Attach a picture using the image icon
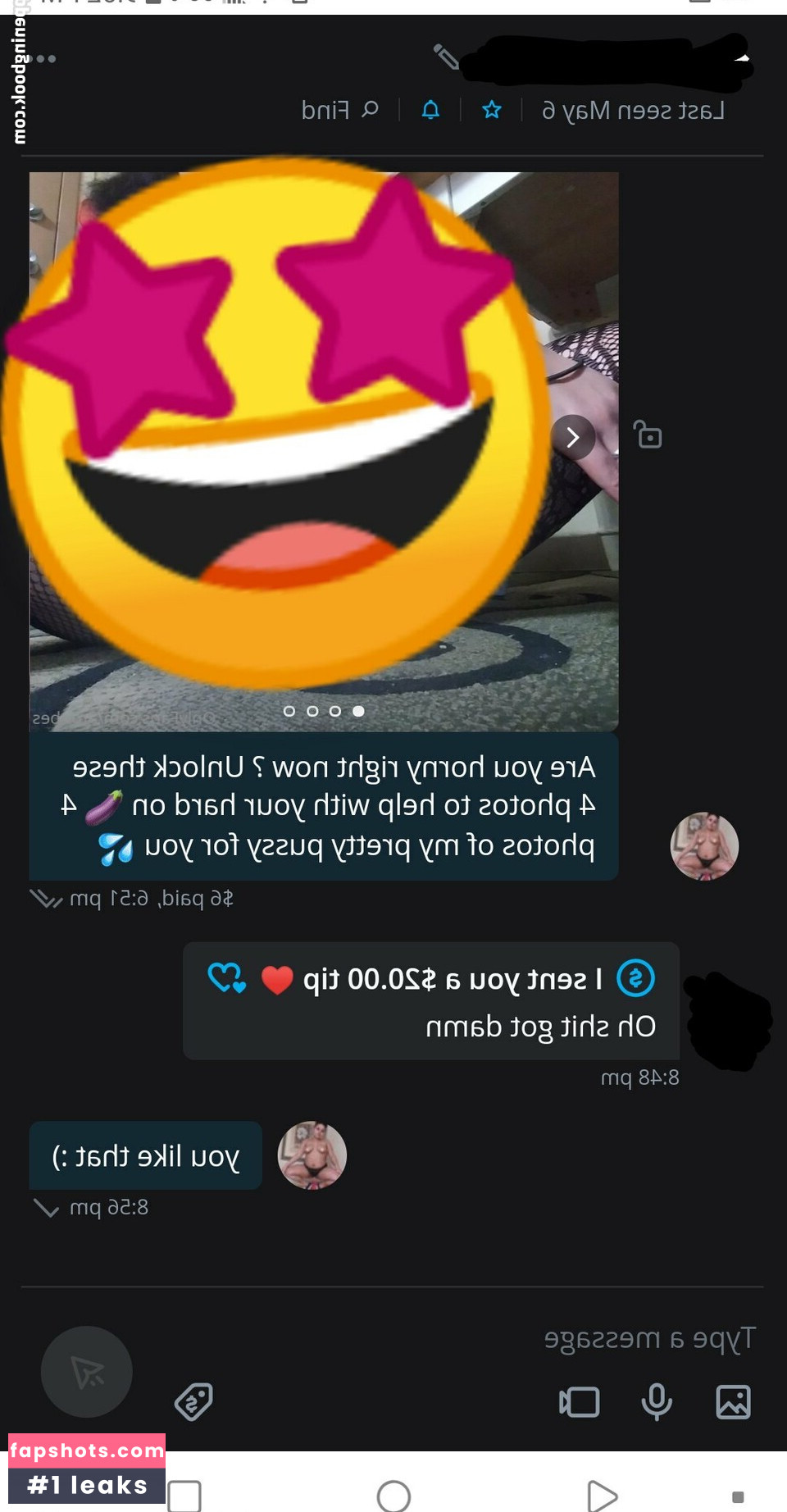This screenshot has height=1512, width=787. coord(733,1402)
